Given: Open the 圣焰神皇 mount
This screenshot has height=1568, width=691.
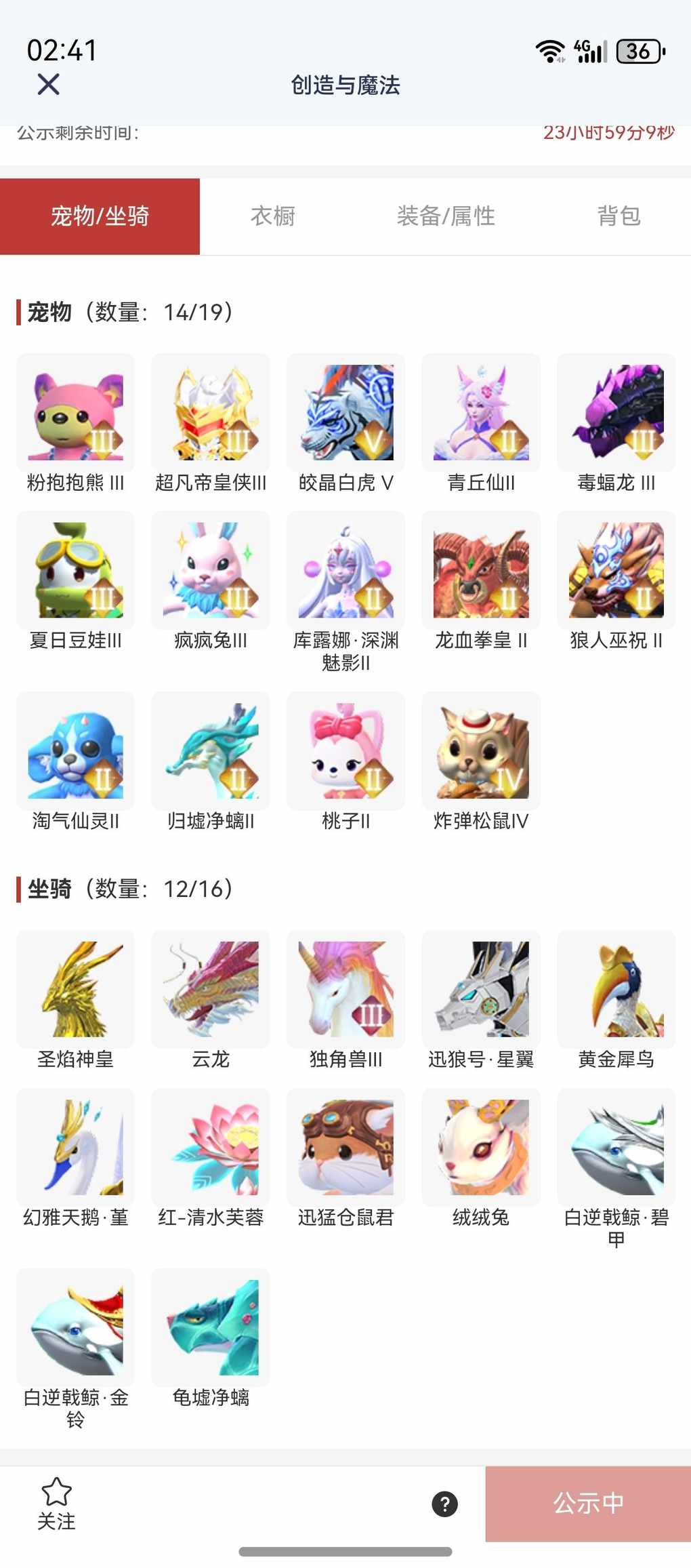Looking at the screenshot, I should (75, 989).
